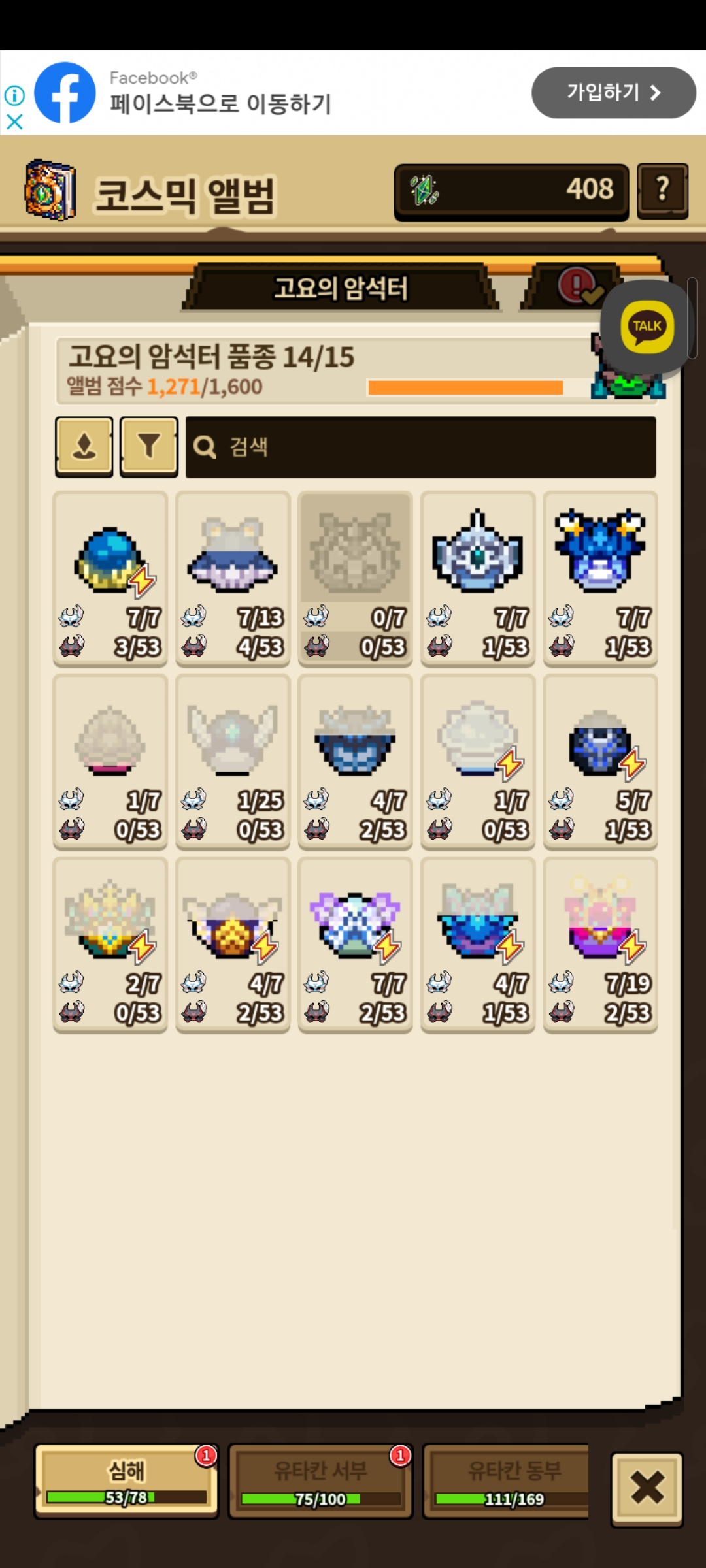Open the filter funnel button
Screen dimensions: 706x1568
(x=149, y=447)
